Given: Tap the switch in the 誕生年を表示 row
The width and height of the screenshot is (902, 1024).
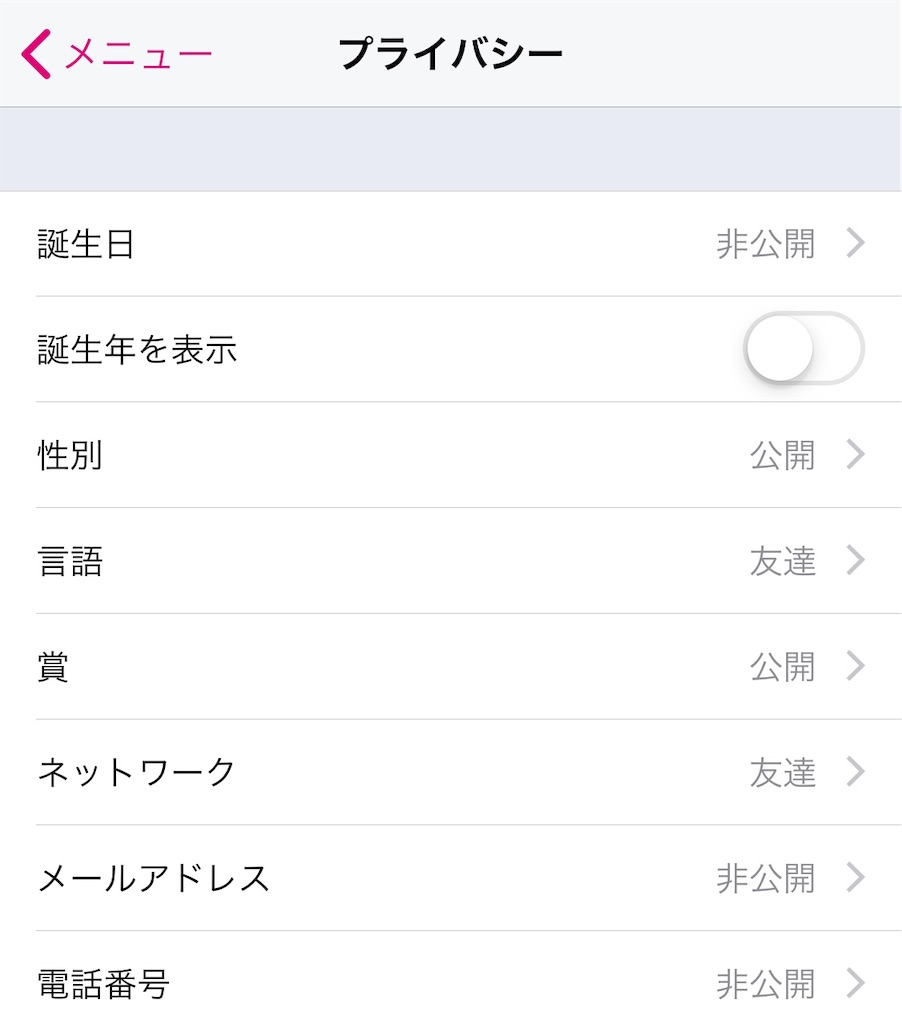Looking at the screenshot, I should click(803, 350).
